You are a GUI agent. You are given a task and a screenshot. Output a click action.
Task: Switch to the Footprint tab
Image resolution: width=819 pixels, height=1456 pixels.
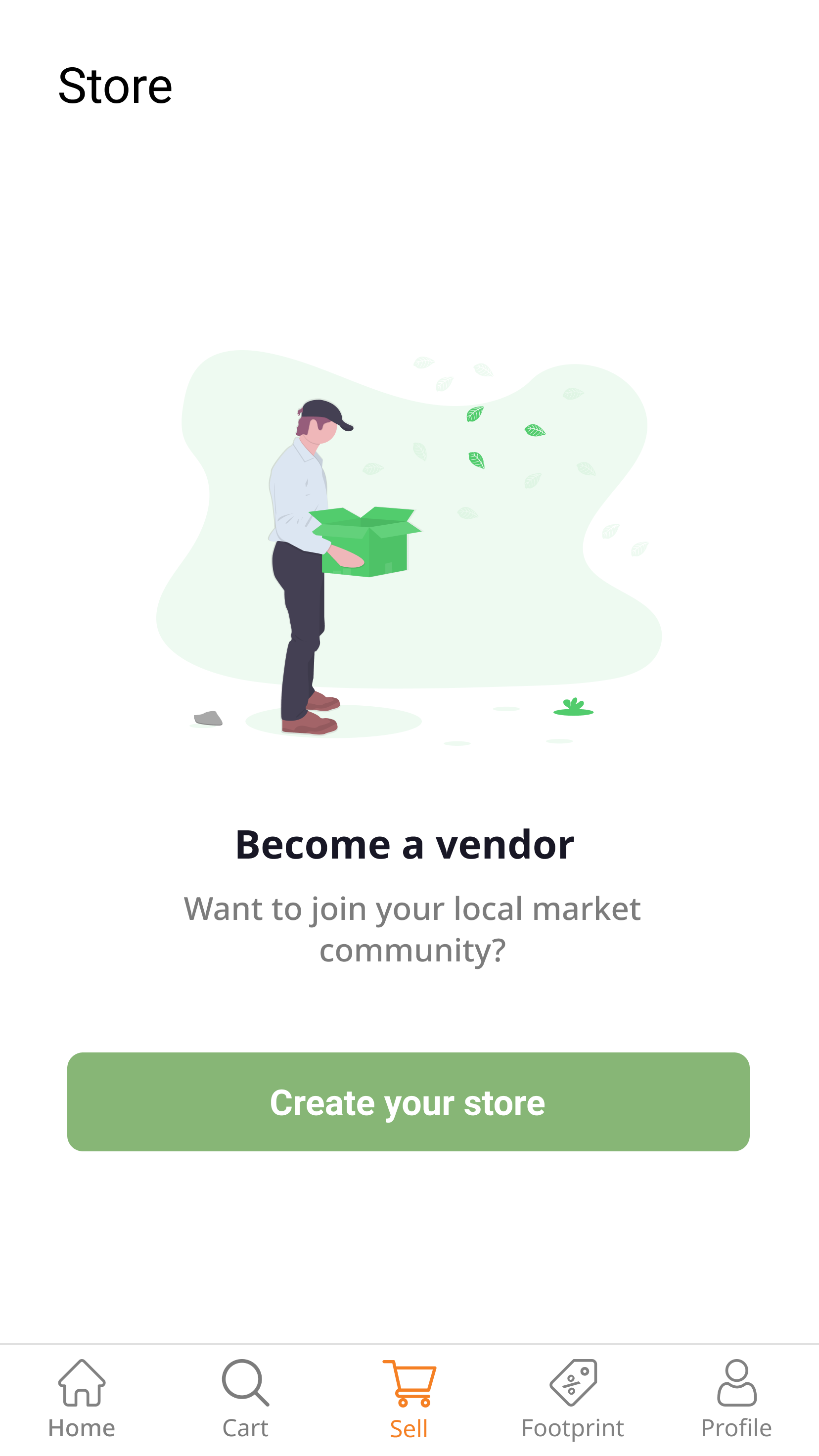click(x=573, y=1399)
